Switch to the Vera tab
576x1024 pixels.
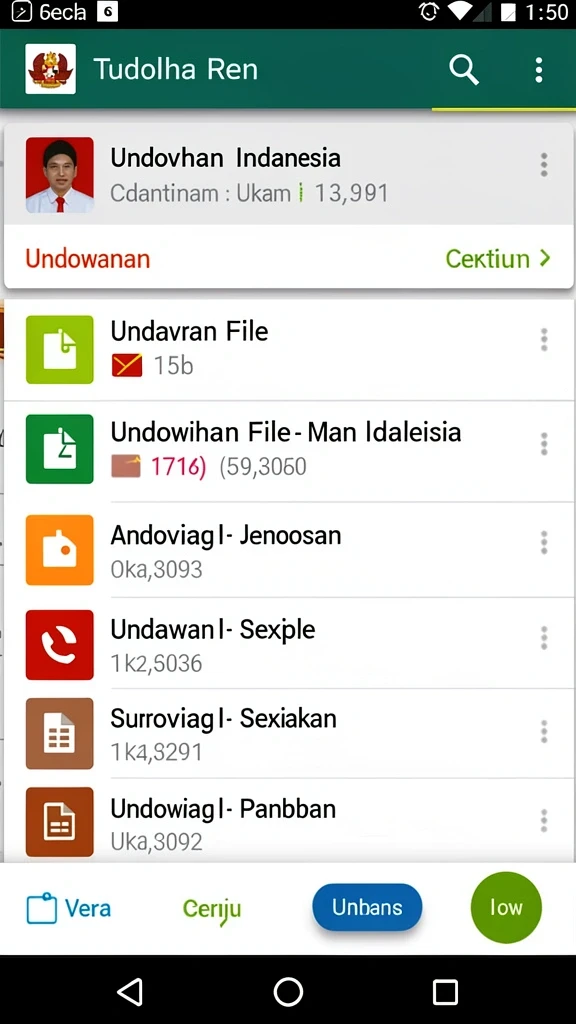click(69, 908)
